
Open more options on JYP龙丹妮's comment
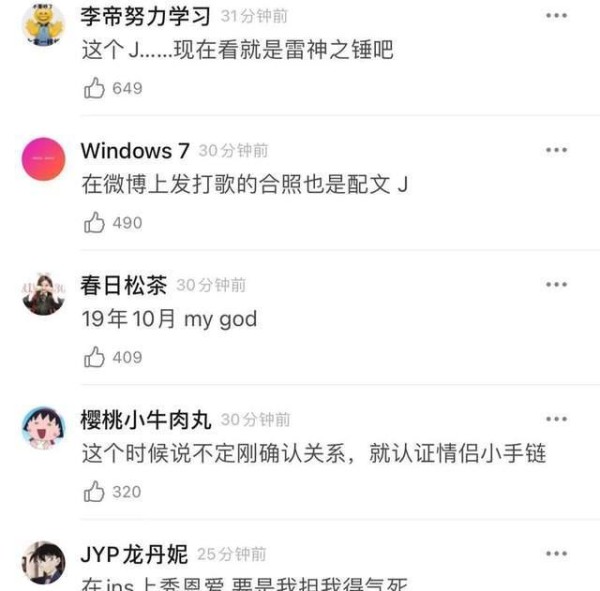[556, 553]
